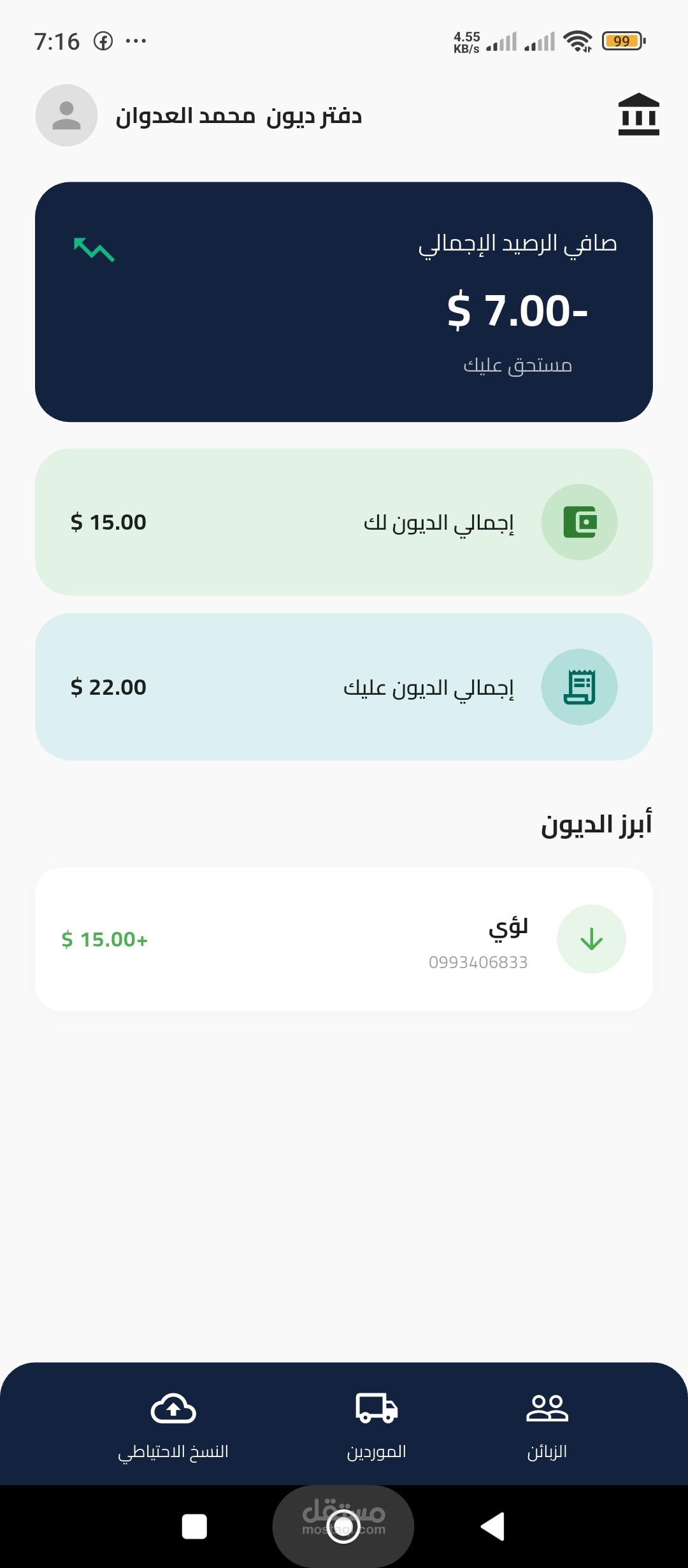Open the profile avatar next to the title
688x1568 pixels.
66,115
